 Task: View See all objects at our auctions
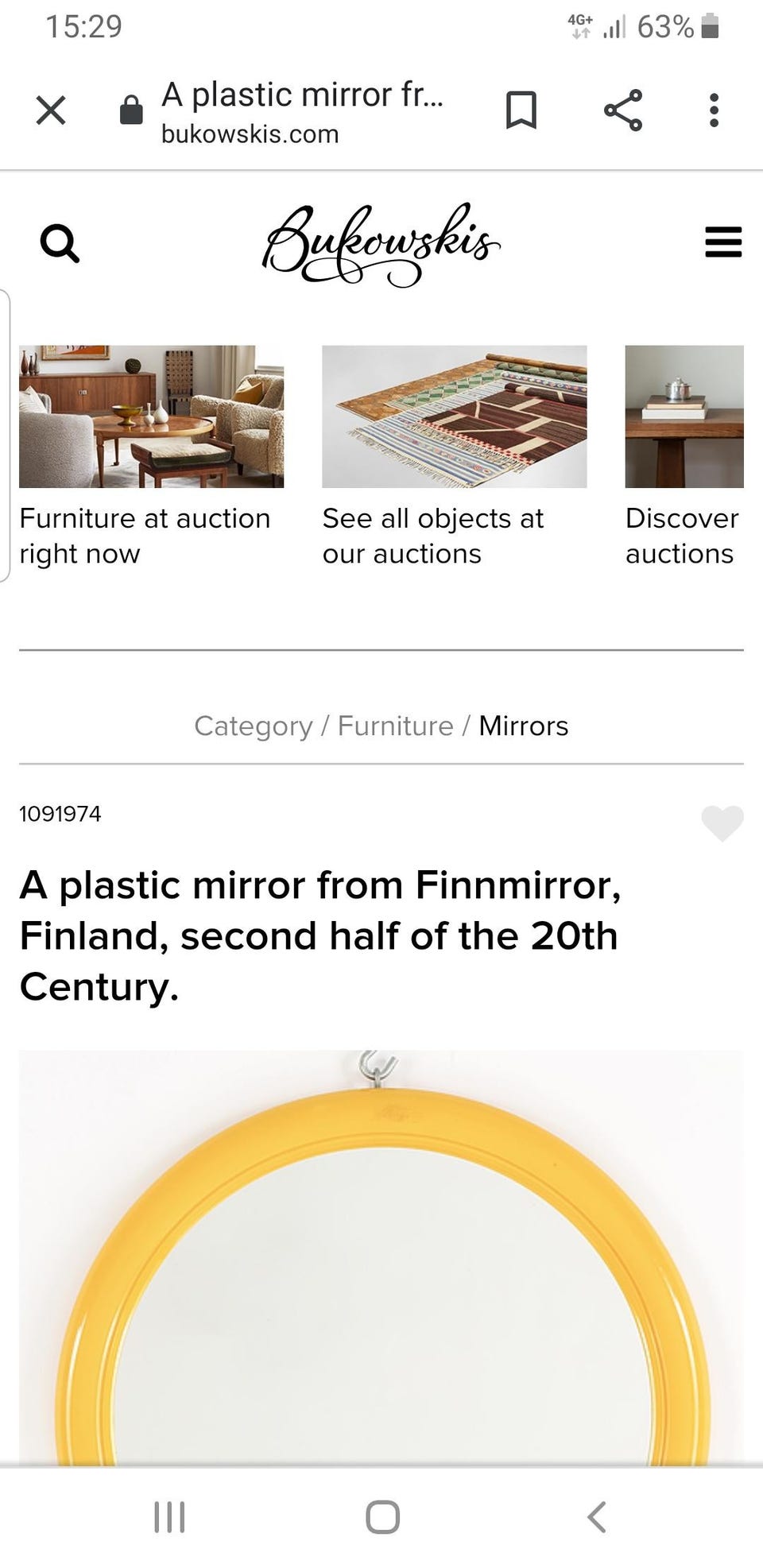tap(454, 455)
